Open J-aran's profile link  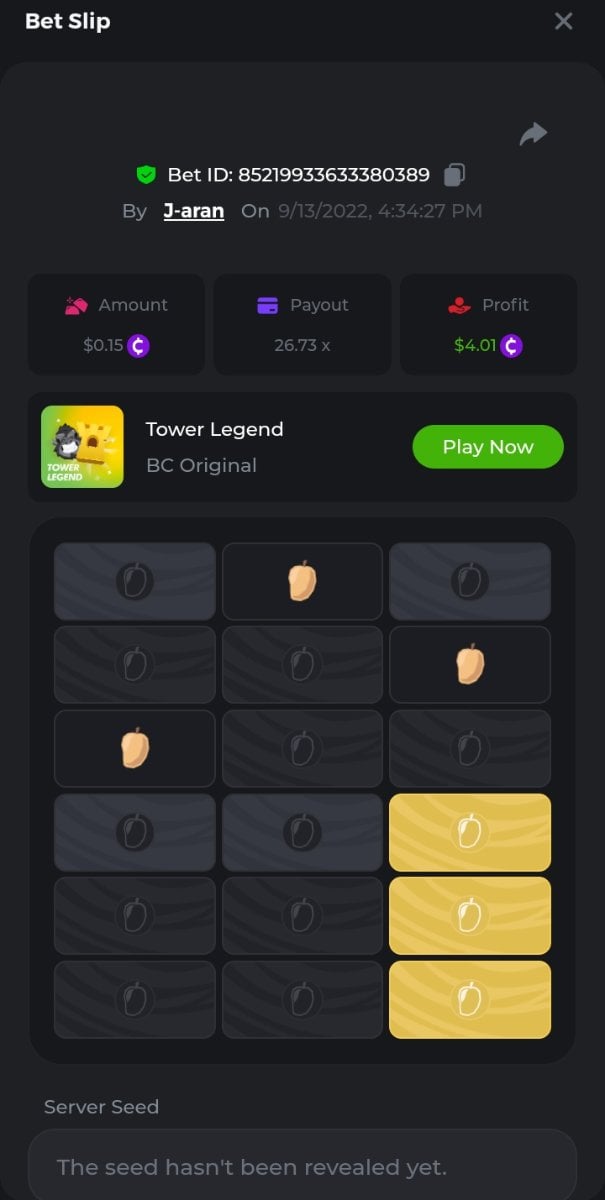(x=193, y=211)
